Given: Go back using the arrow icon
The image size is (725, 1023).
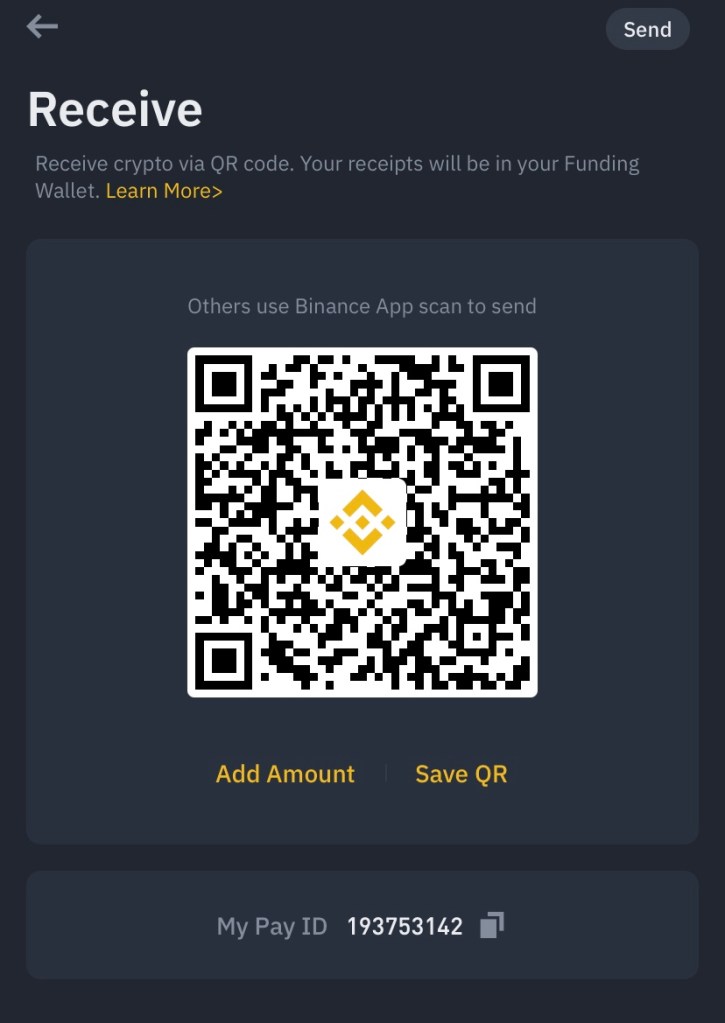Looking at the screenshot, I should (x=42, y=27).
